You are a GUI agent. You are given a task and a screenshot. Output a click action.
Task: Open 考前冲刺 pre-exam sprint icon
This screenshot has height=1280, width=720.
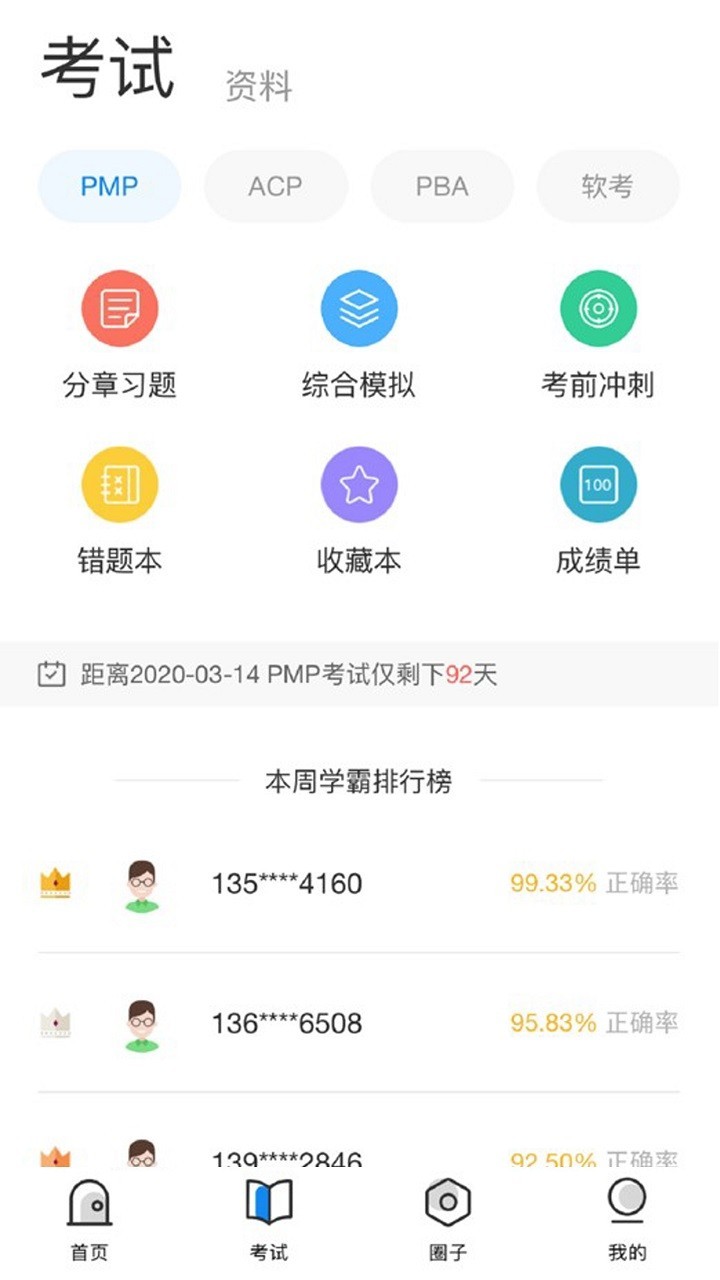click(598, 308)
